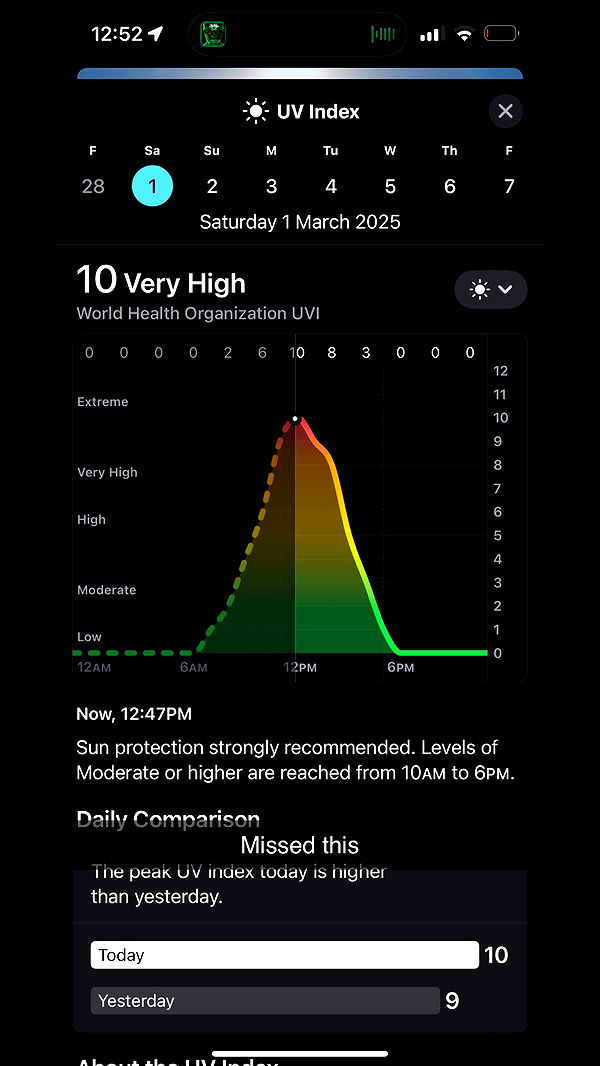600x1066 pixels.
Task: Select Monday 3 in the date row
Action: pos(271,186)
